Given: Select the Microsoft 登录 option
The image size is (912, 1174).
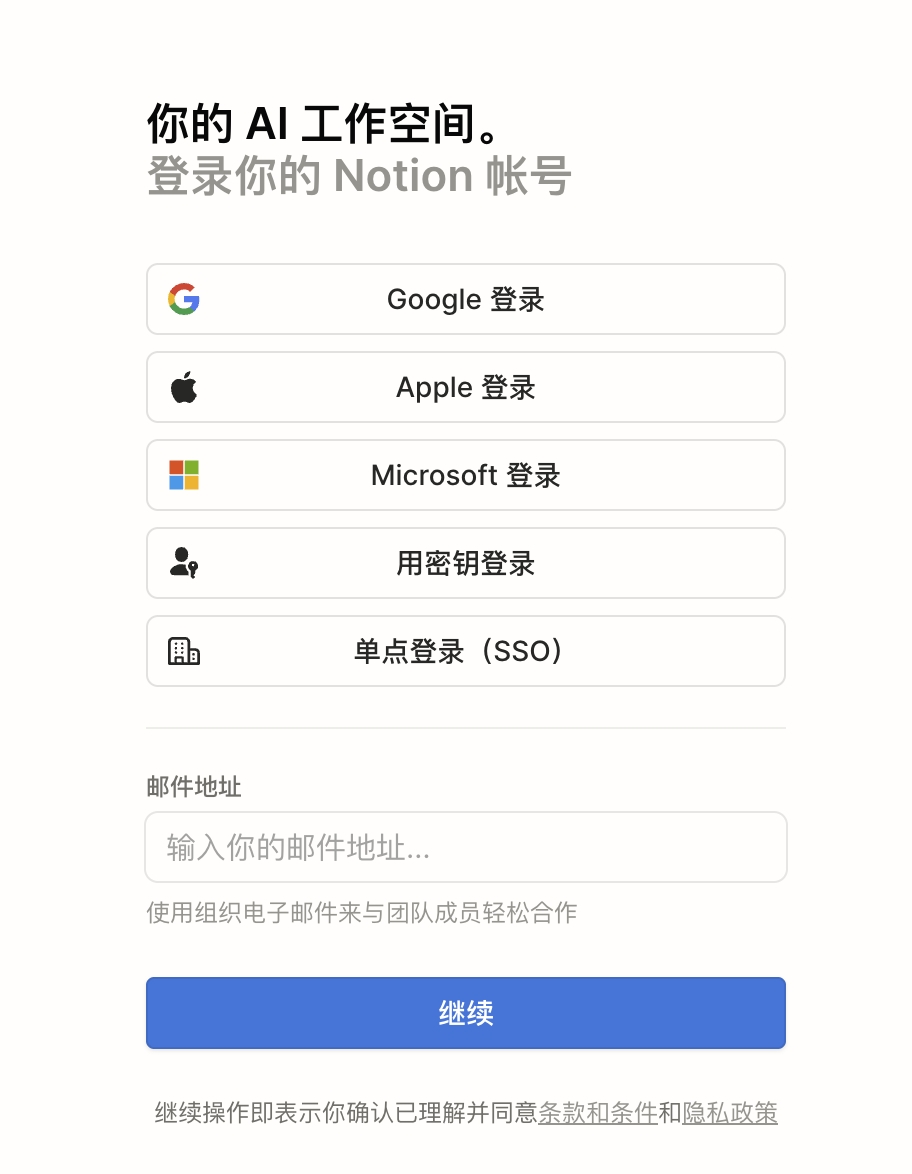Looking at the screenshot, I should [465, 474].
